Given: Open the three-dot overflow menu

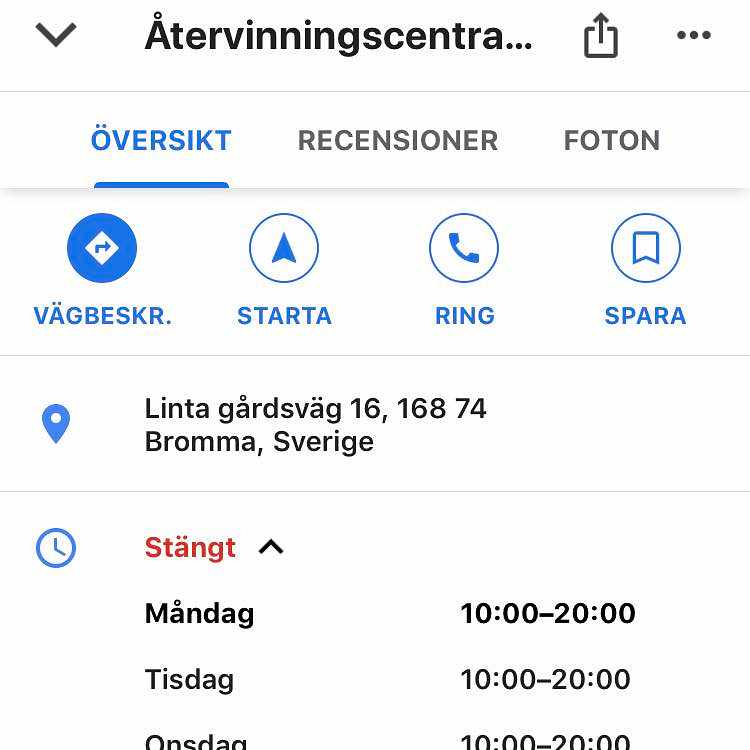Looking at the screenshot, I should (x=693, y=36).
